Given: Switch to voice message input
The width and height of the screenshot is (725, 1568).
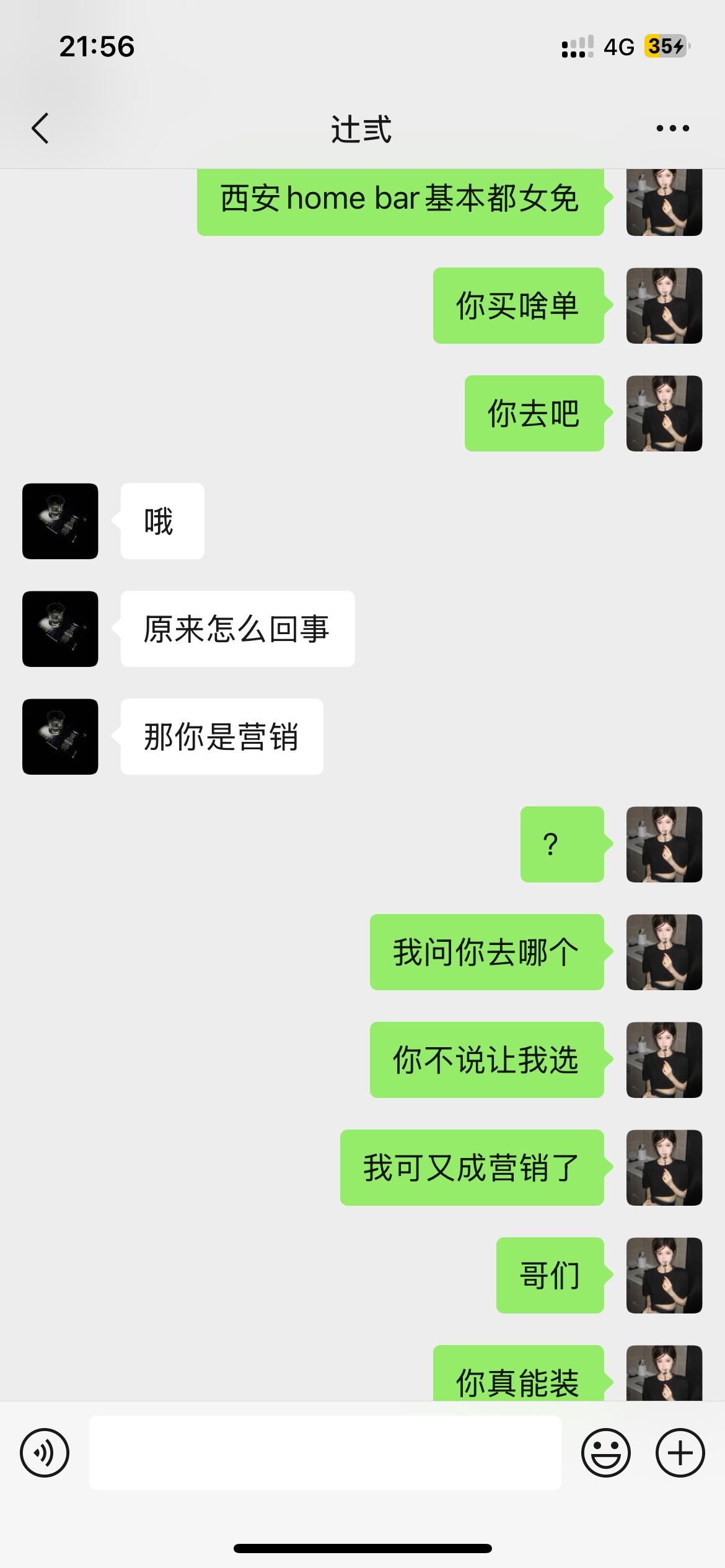Looking at the screenshot, I should coord(45,1453).
